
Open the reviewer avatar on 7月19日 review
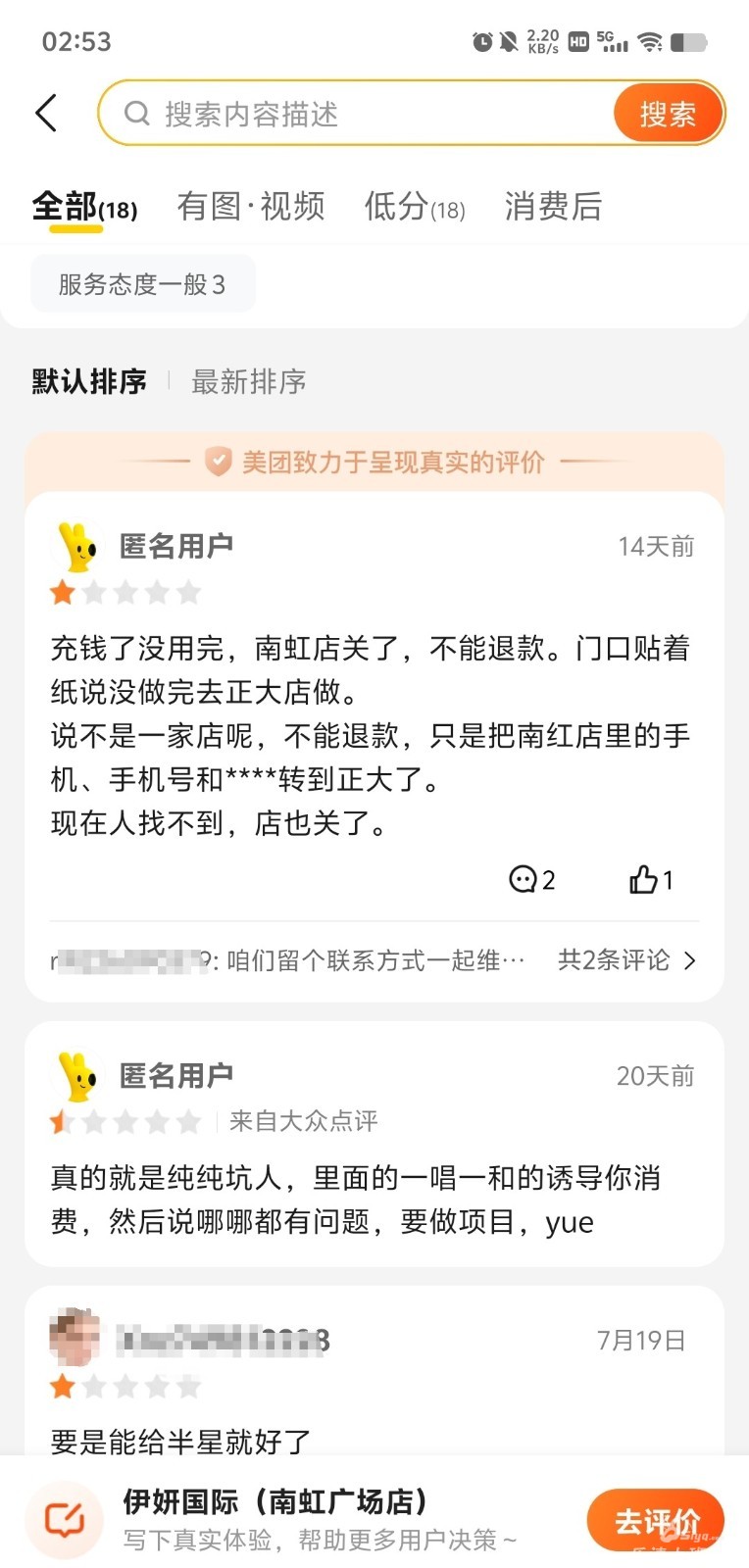point(75,1339)
